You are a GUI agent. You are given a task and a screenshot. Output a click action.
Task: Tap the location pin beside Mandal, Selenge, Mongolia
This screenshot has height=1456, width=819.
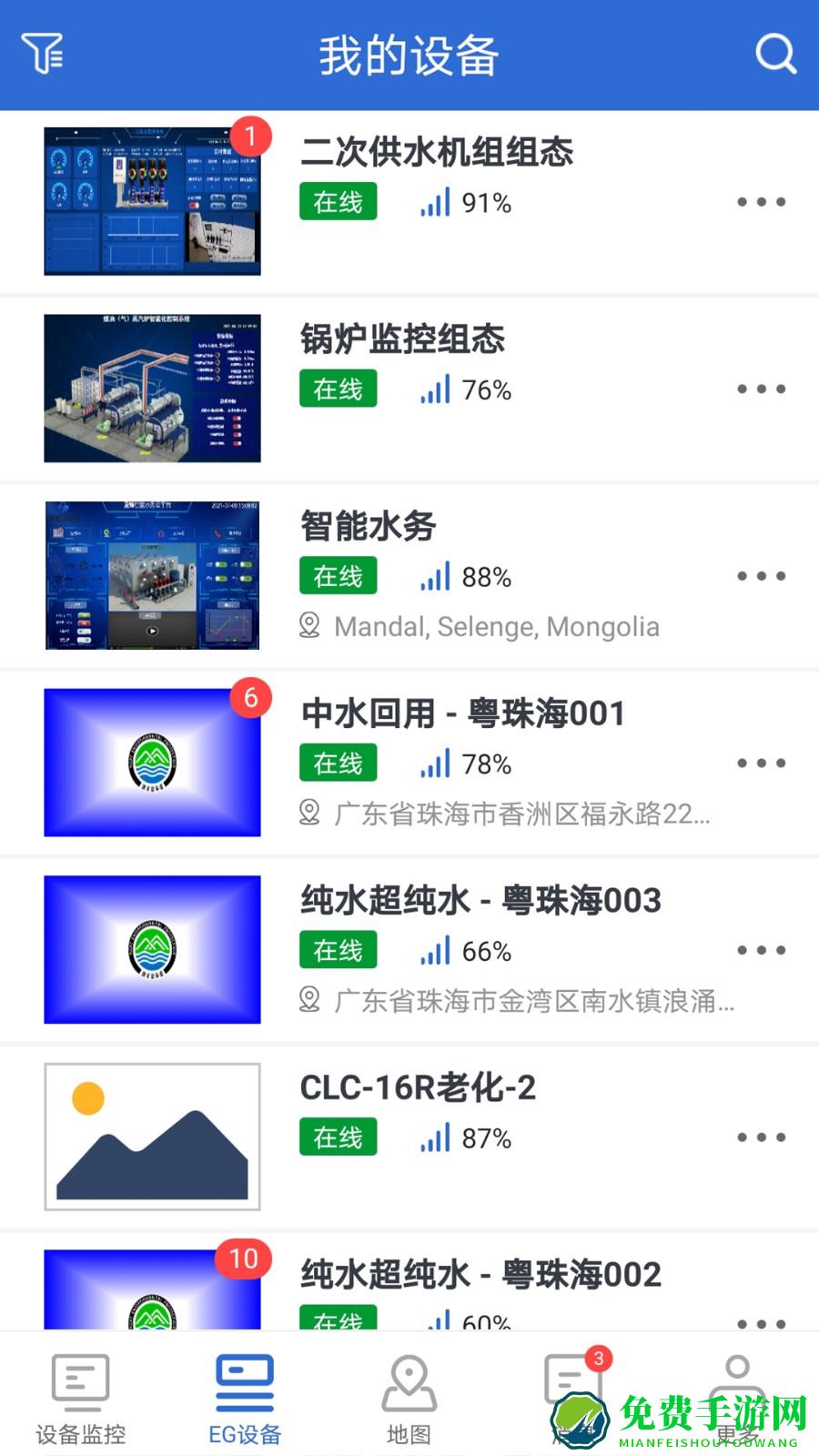[308, 626]
